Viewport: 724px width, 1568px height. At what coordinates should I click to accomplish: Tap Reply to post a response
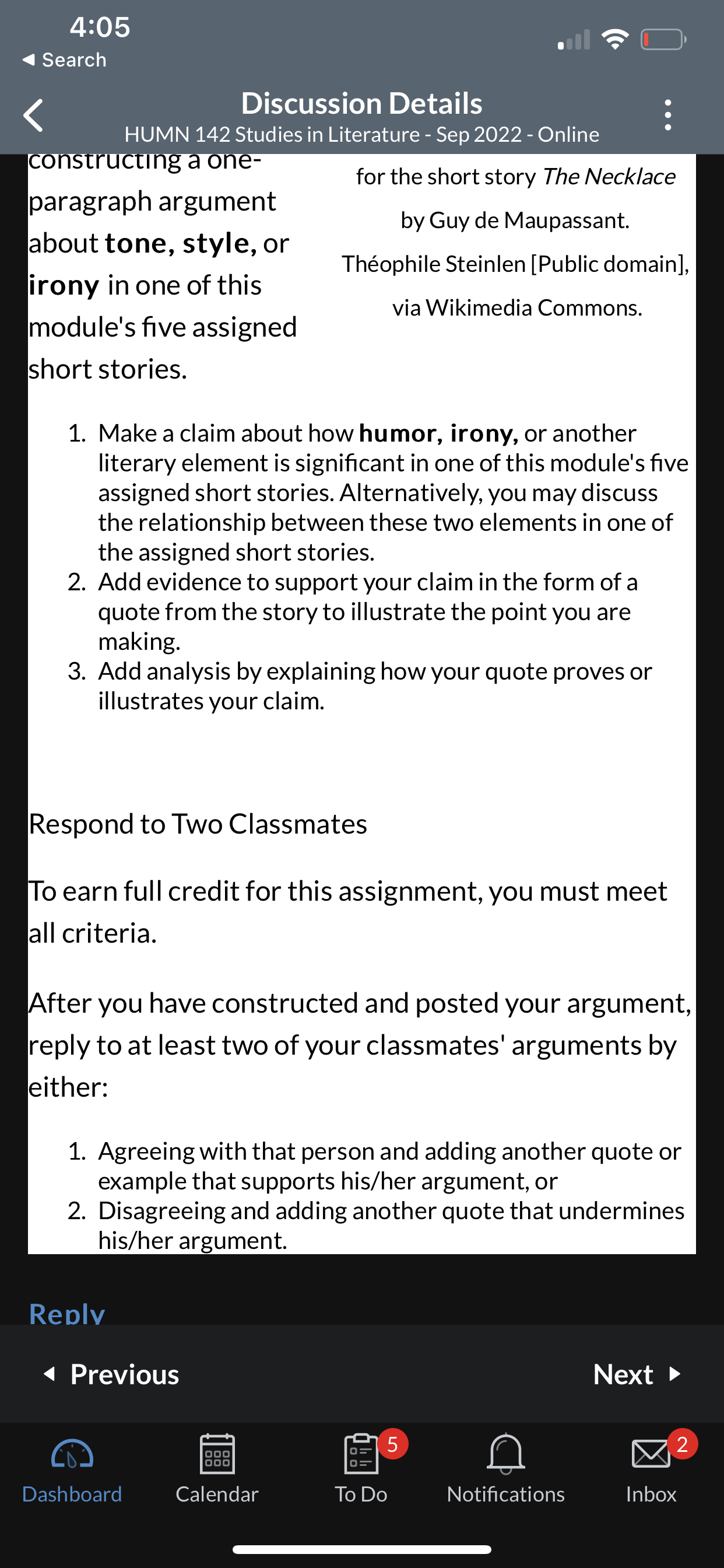[x=67, y=1314]
